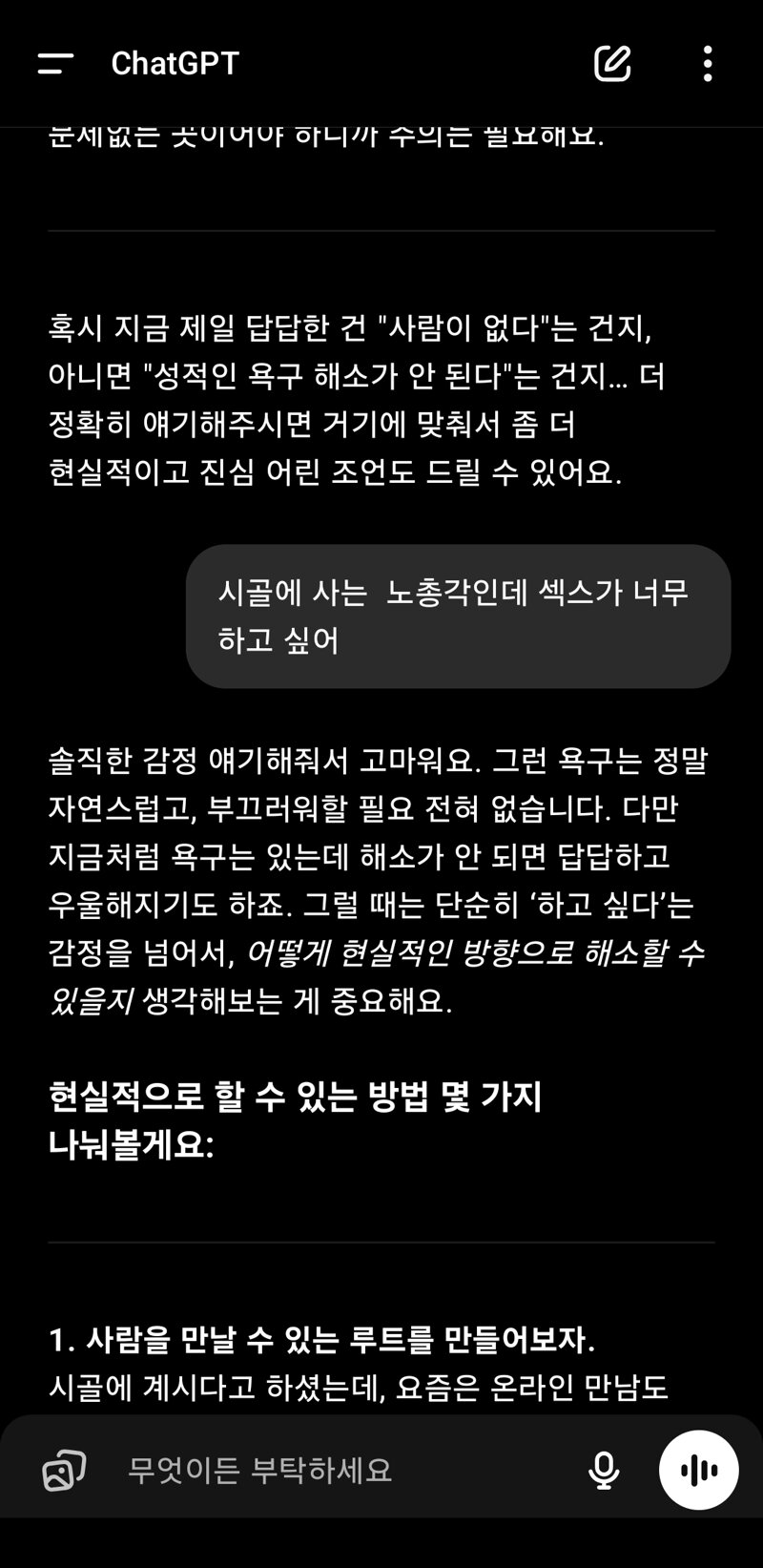This screenshot has height=1568, width=763.
Task: Start voice dictation with the microphone
Action: [604, 1471]
